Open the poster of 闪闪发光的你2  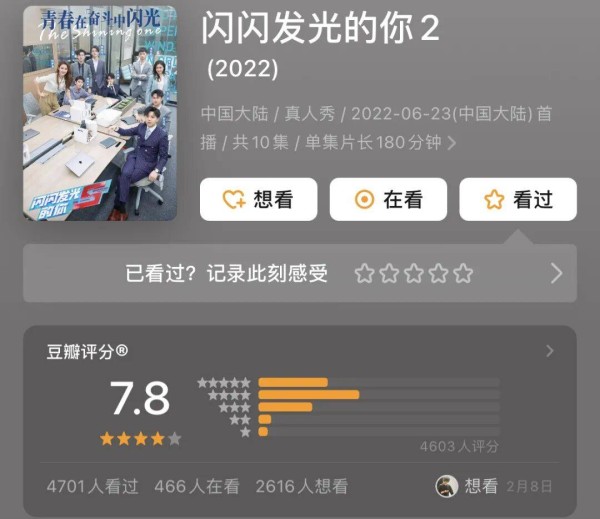100,113
